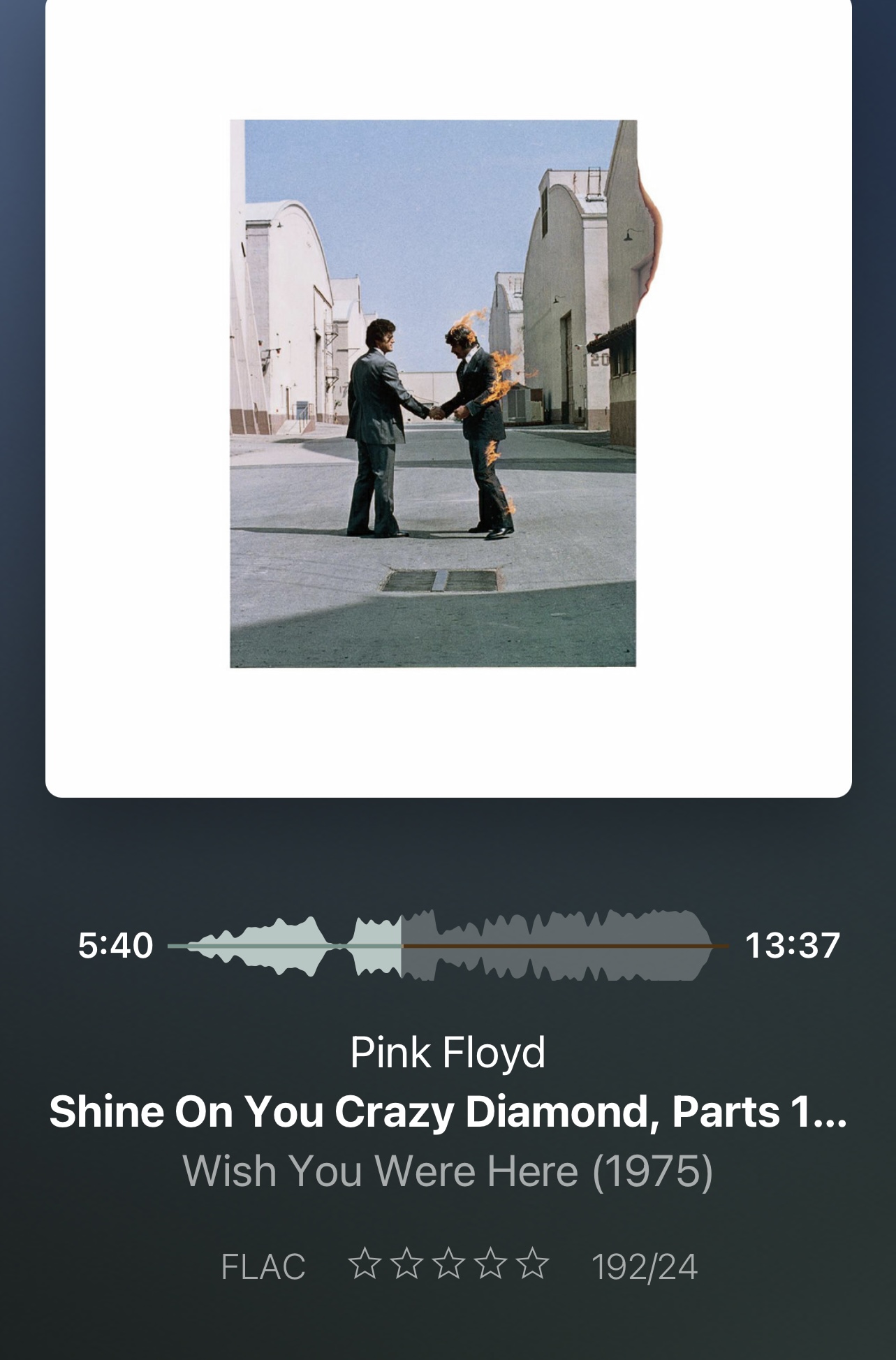Open the Pink Floyd artist name

[x=448, y=1053]
